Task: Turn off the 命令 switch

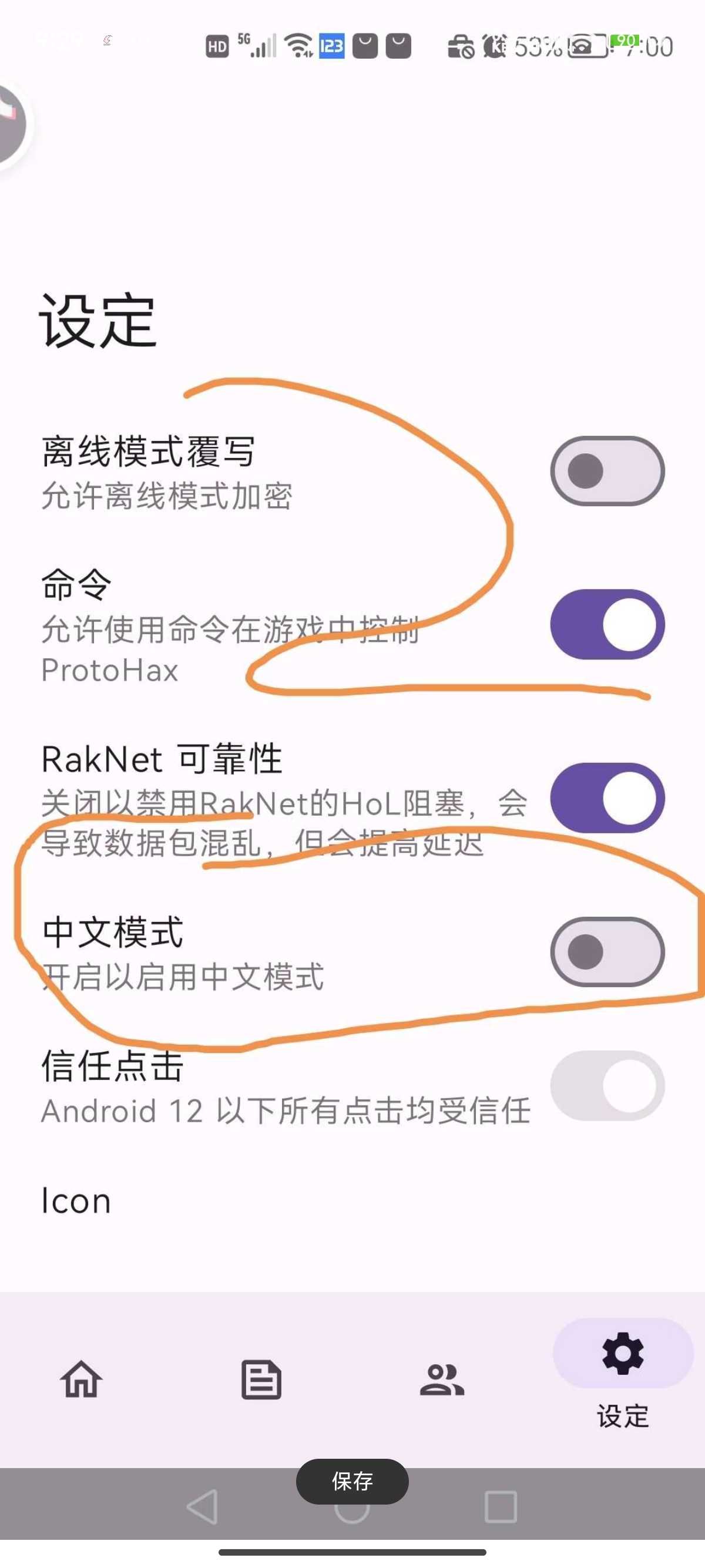Action: 607,624
